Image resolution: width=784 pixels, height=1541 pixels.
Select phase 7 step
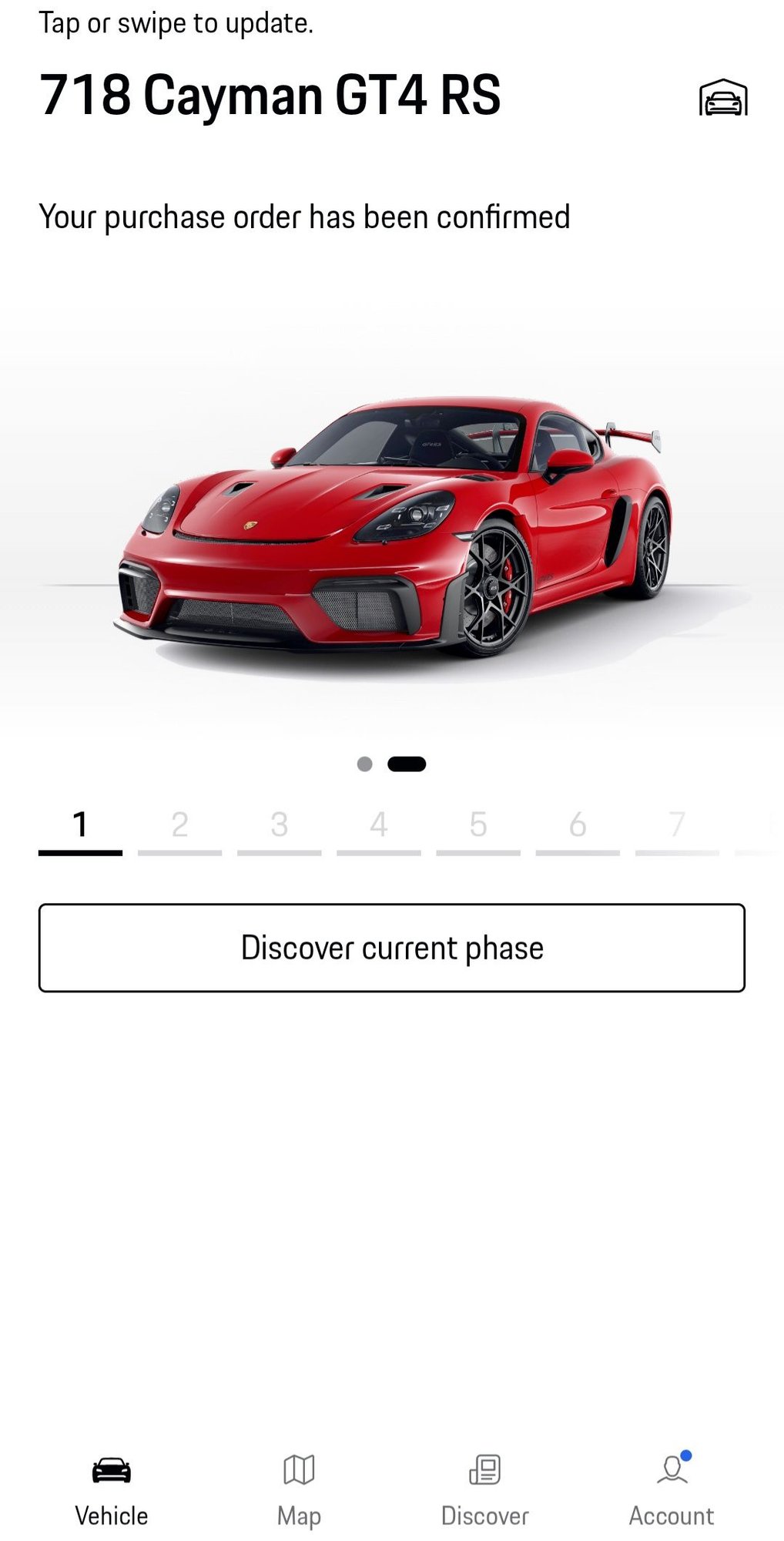click(677, 828)
